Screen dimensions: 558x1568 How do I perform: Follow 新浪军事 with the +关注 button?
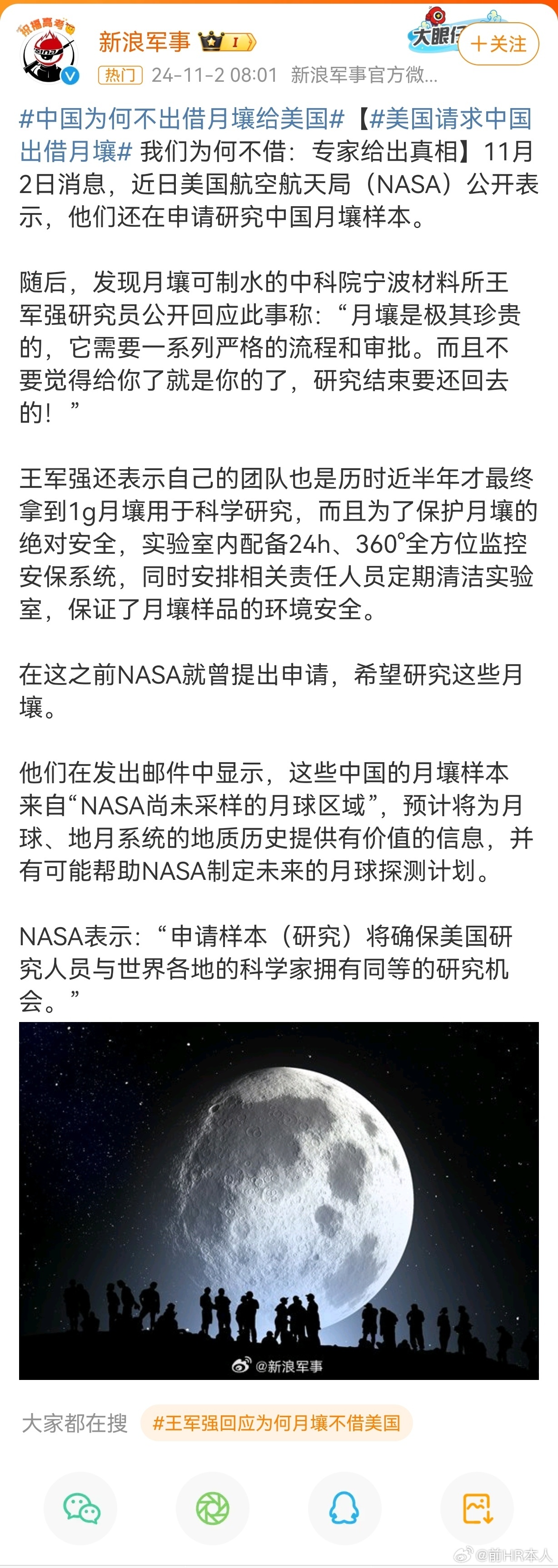[498, 44]
